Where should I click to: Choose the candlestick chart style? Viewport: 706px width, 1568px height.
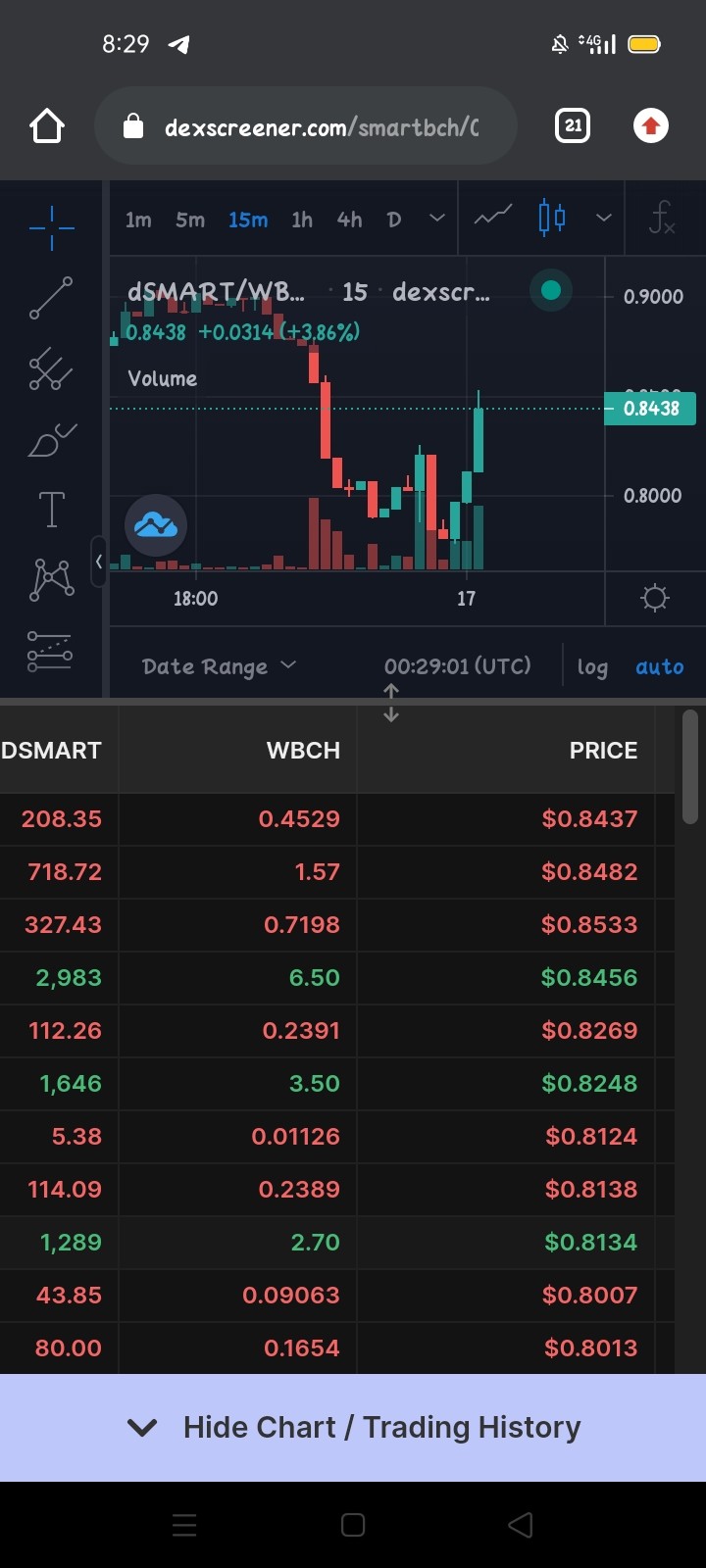point(552,217)
